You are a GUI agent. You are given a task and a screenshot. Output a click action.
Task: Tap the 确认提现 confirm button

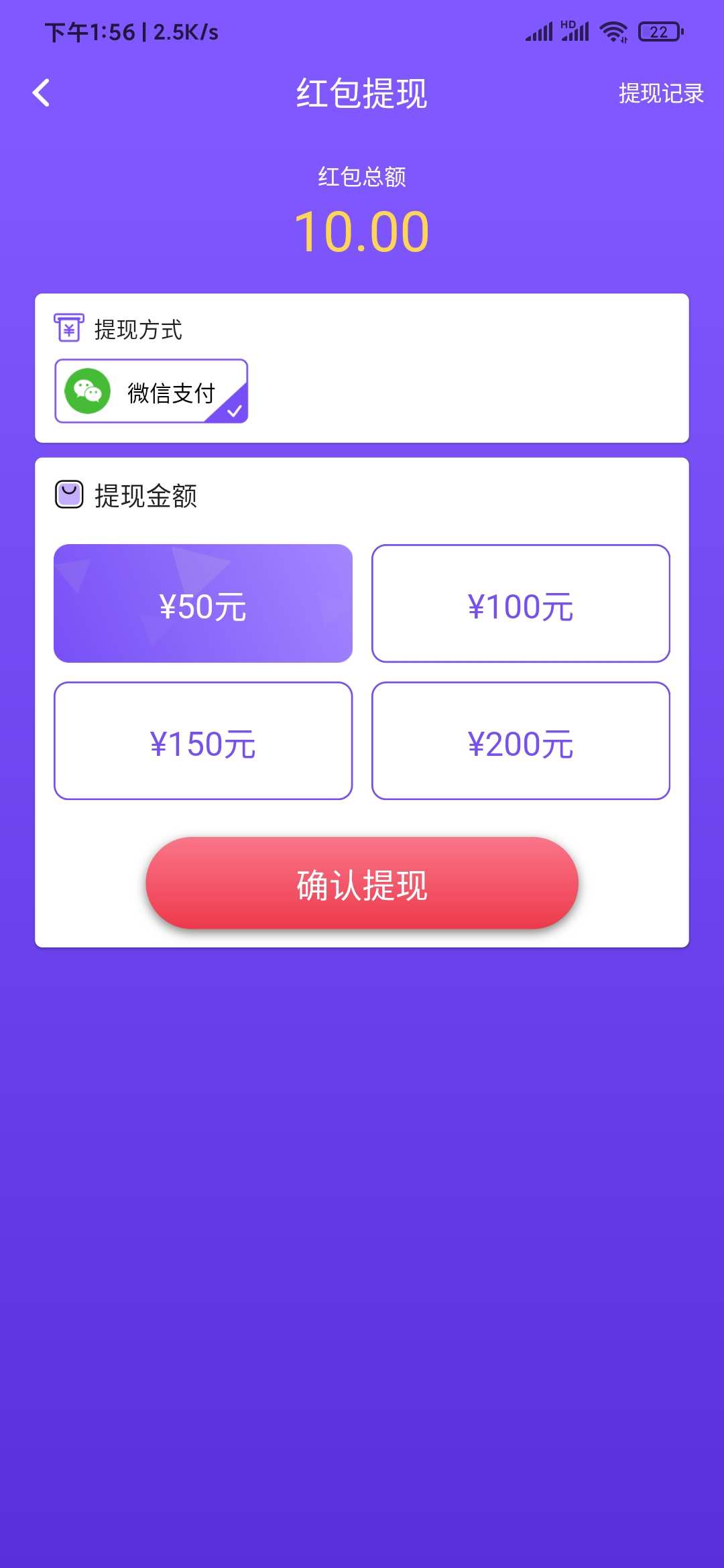click(362, 883)
